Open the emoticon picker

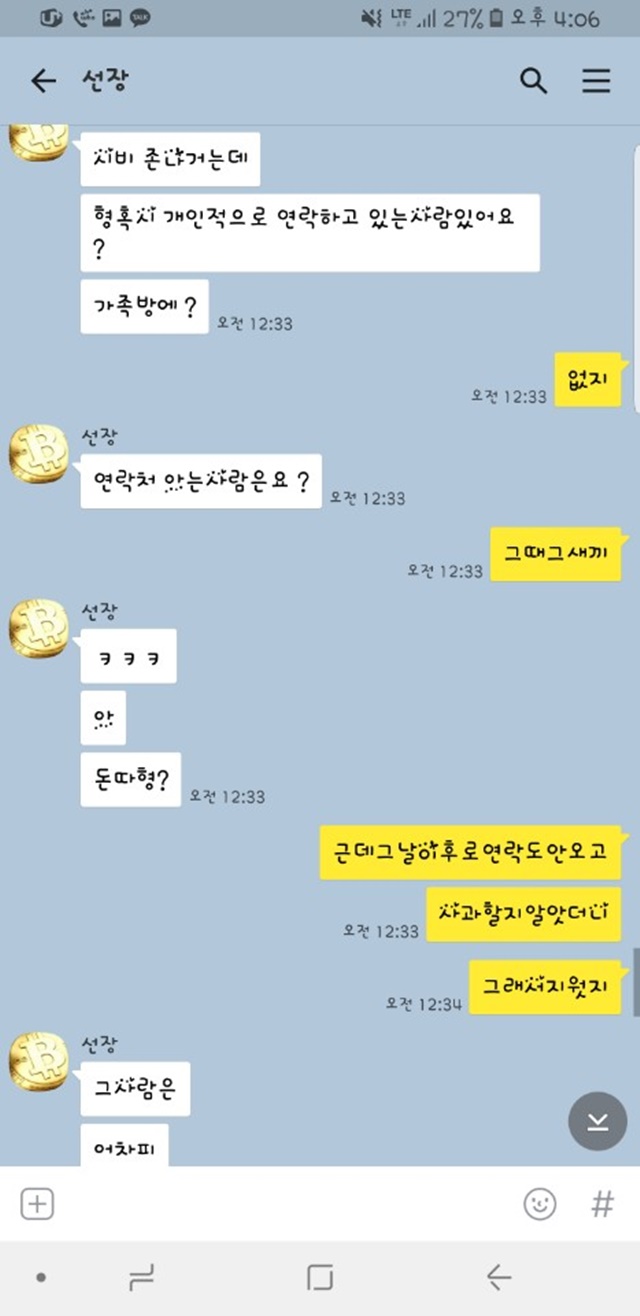pyautogui.click(x=540, y=1204)
